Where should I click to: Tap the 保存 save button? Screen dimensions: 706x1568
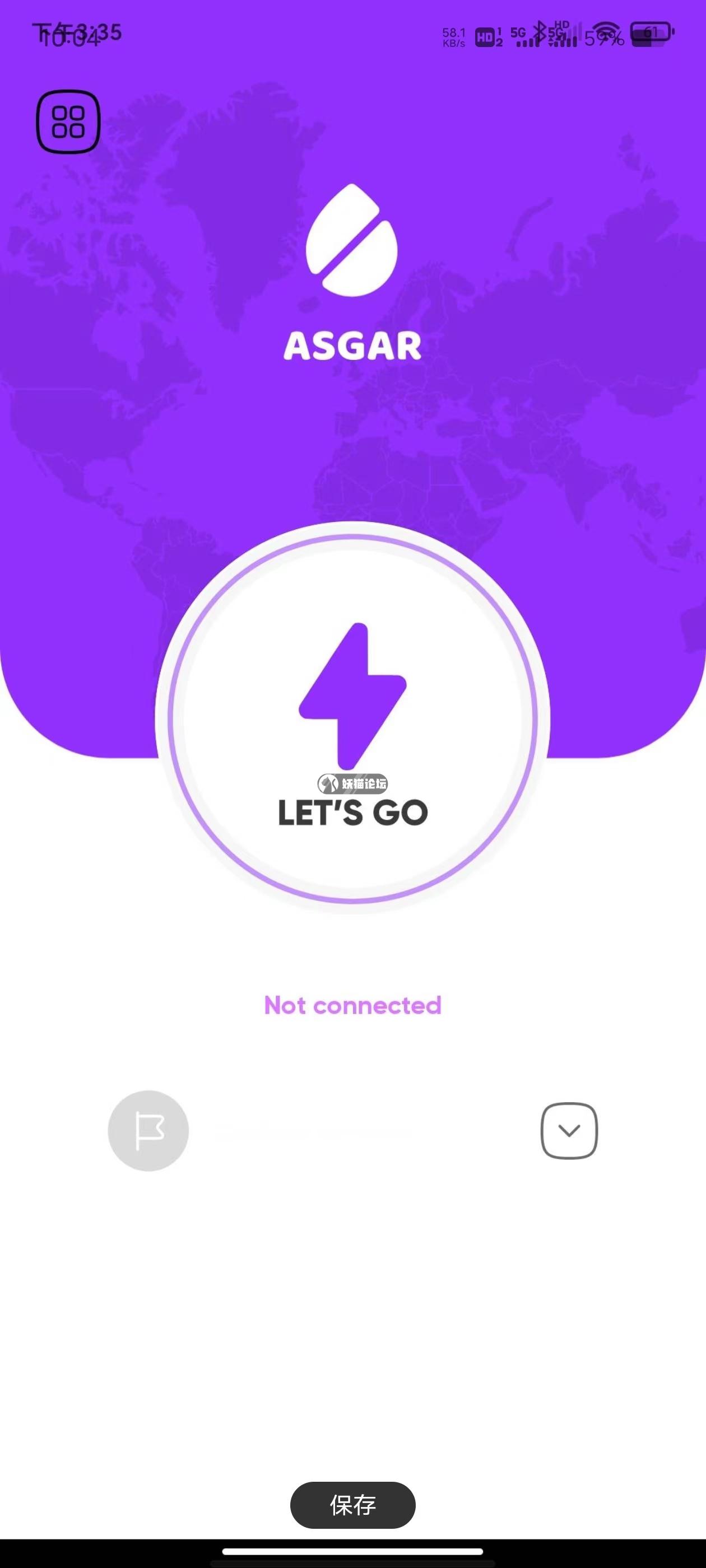point(352,1505)
